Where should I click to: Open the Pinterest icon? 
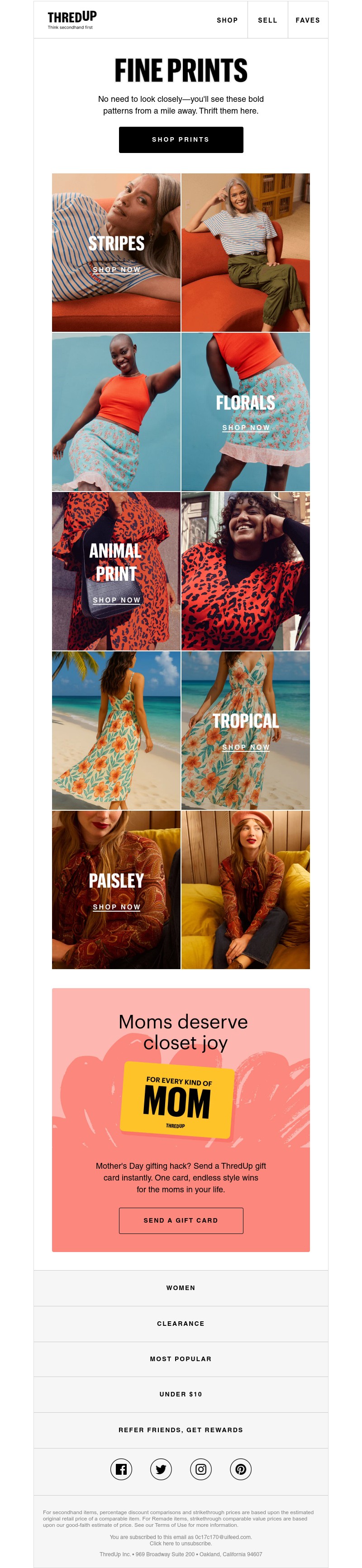pyautogui.click(x=241, y=1469)
